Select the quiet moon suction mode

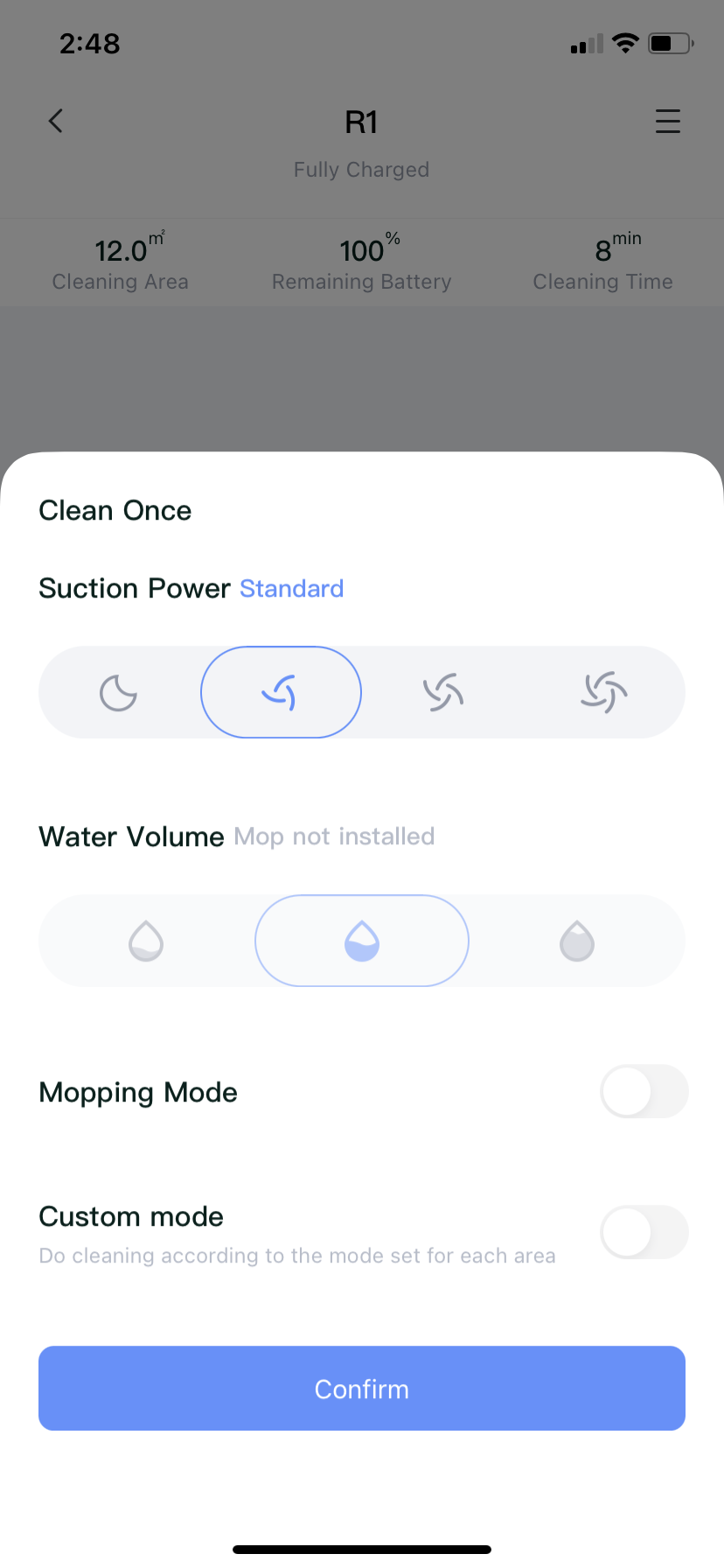tap(119, 693)
